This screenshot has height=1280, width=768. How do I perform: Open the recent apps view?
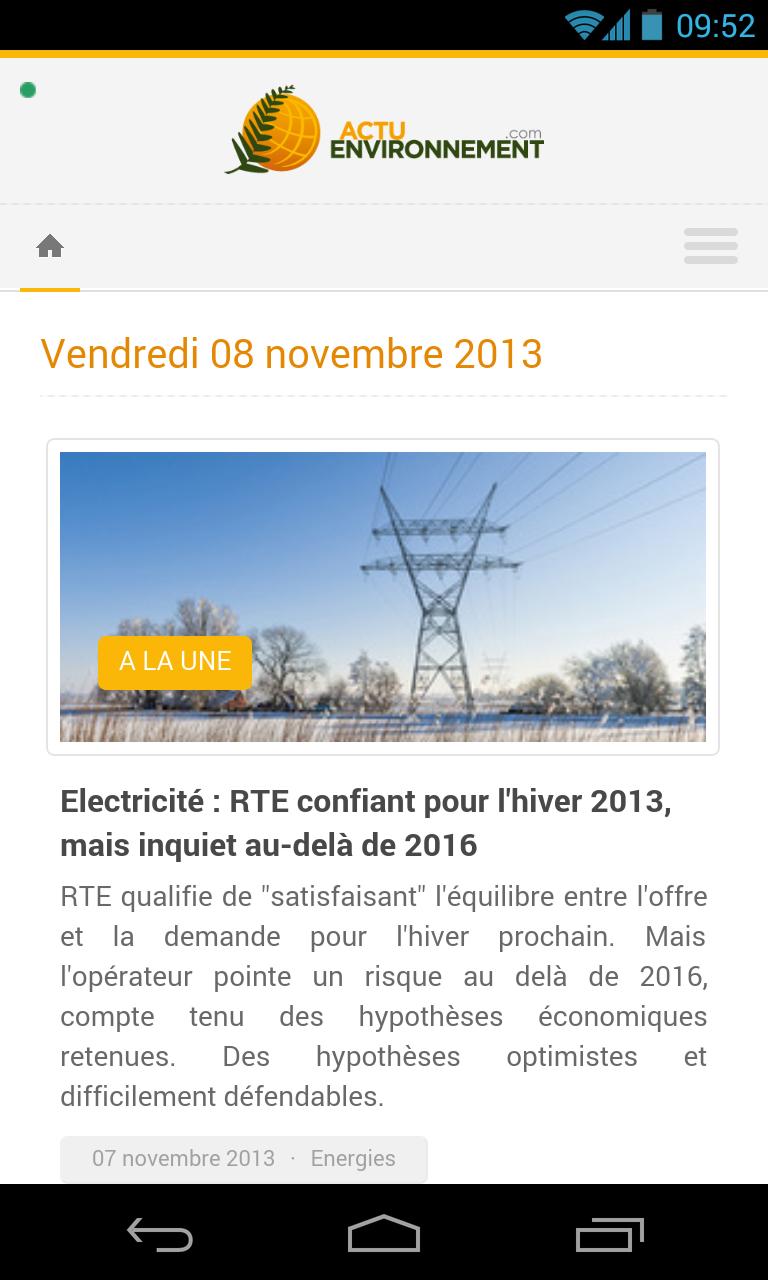(609, 1234)
